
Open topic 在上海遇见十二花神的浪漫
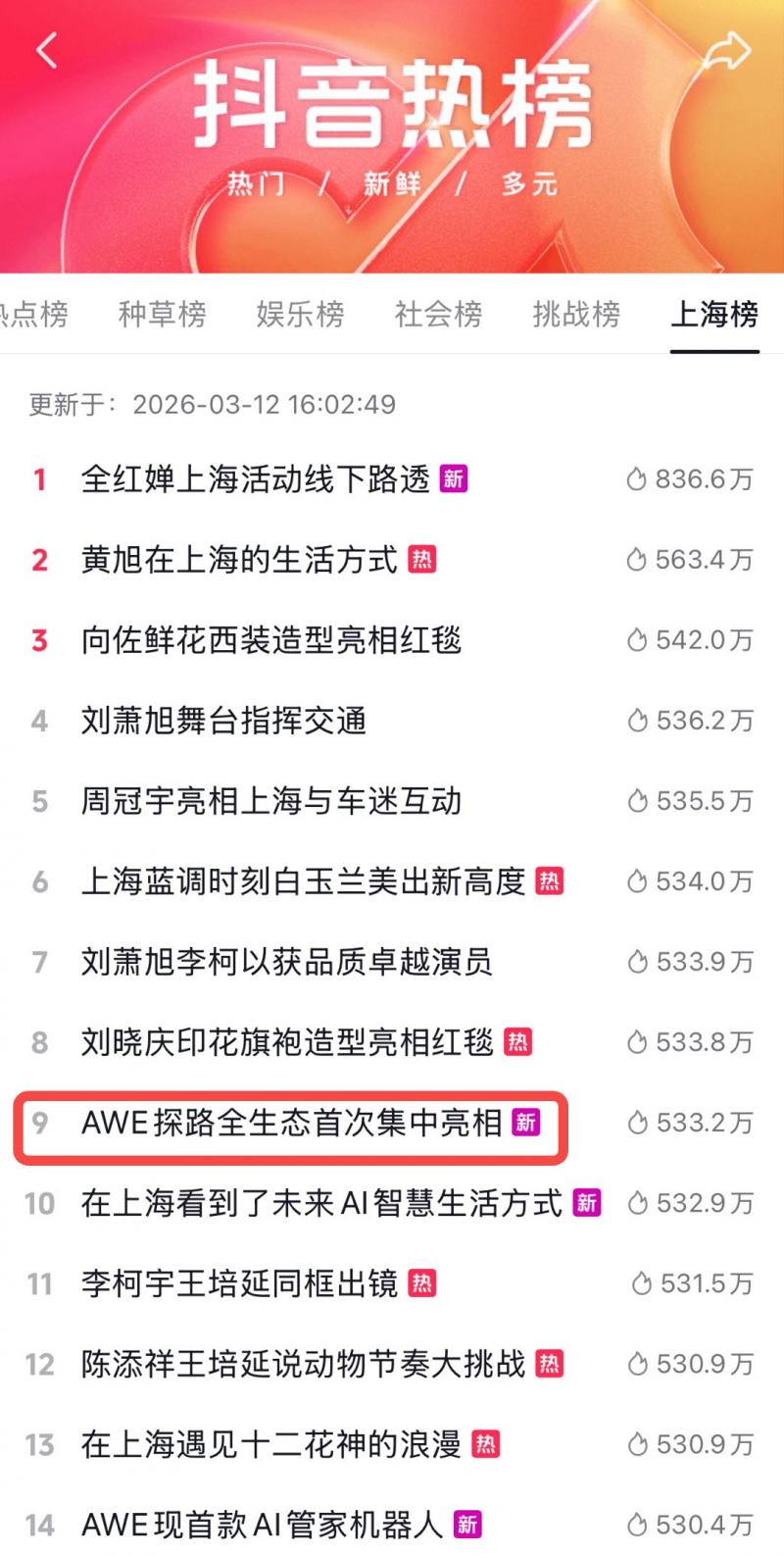[271, 1444]
